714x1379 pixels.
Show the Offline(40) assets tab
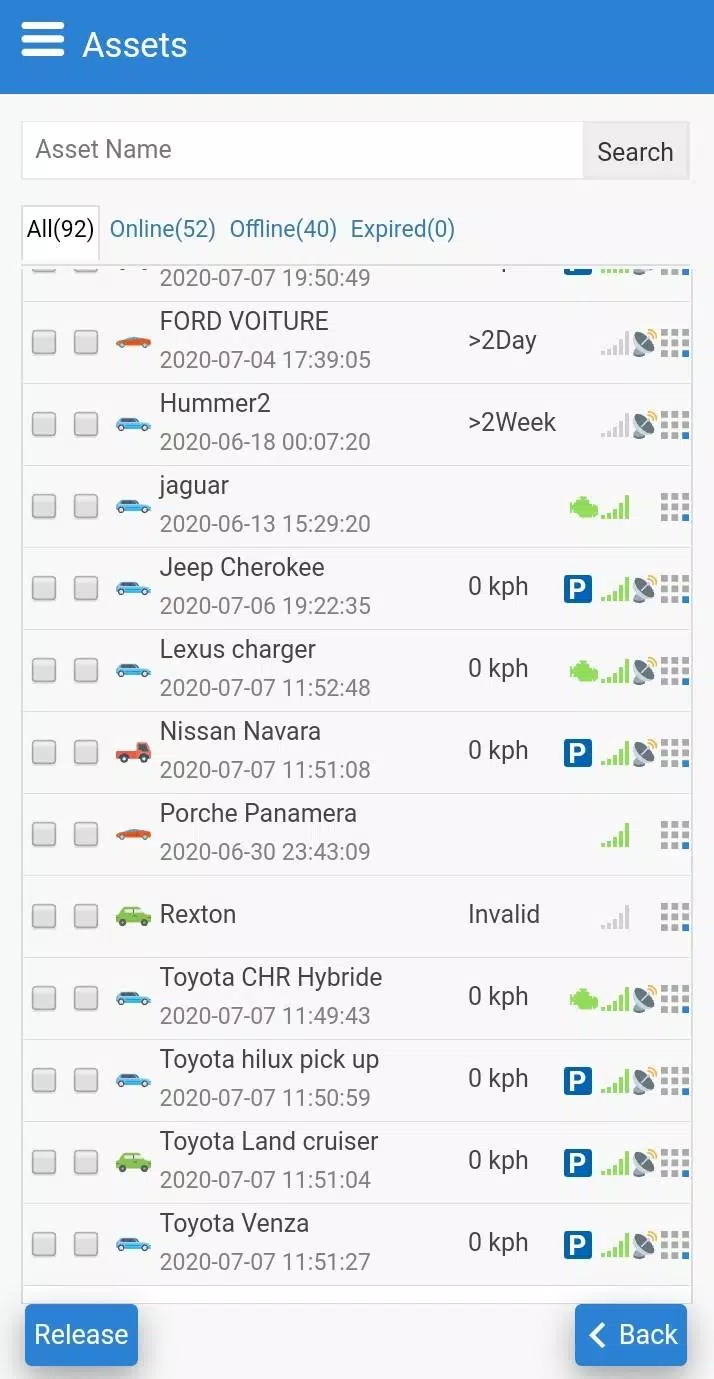283,230
